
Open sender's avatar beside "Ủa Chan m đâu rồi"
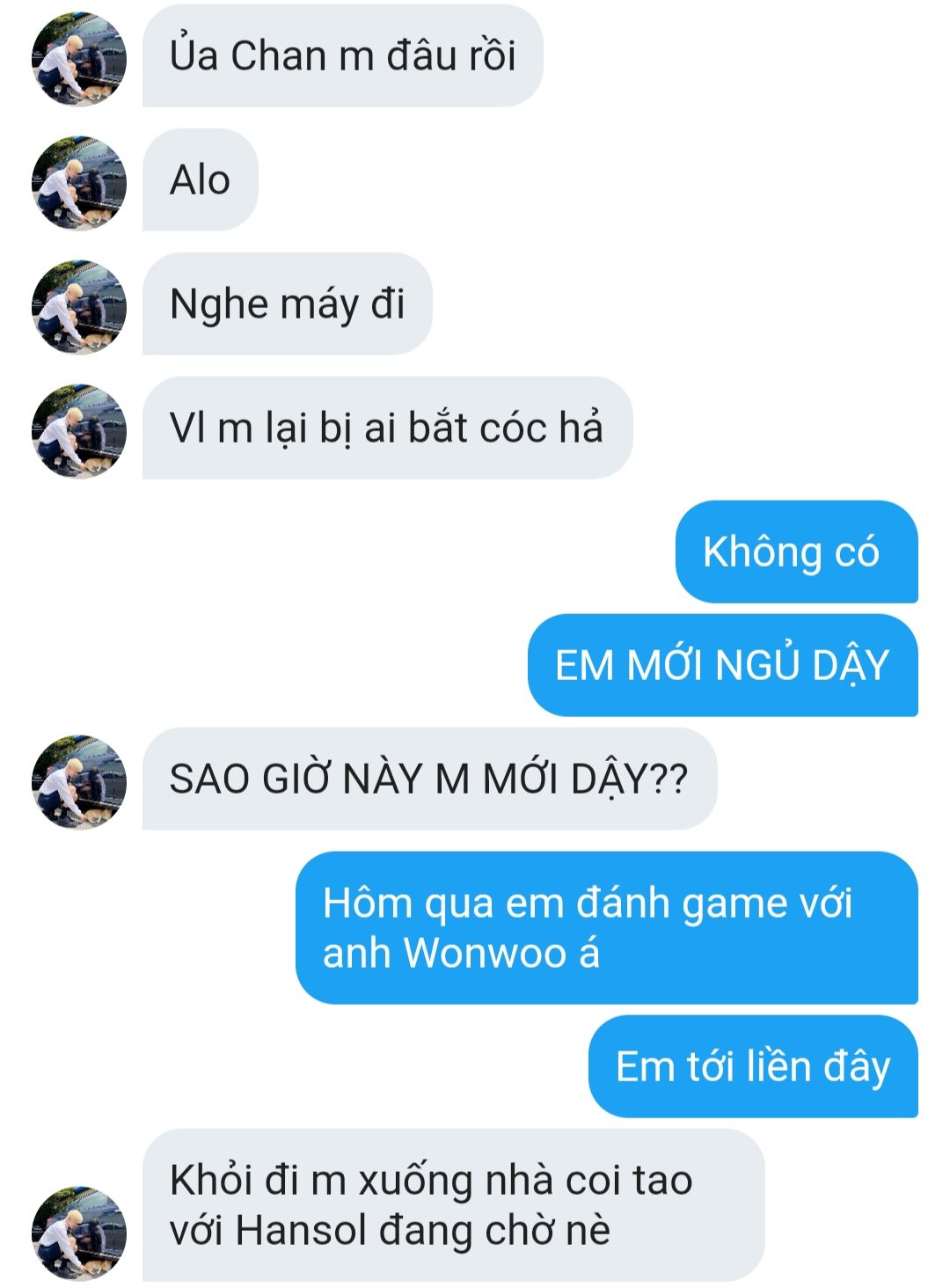[x=79, y=59]
